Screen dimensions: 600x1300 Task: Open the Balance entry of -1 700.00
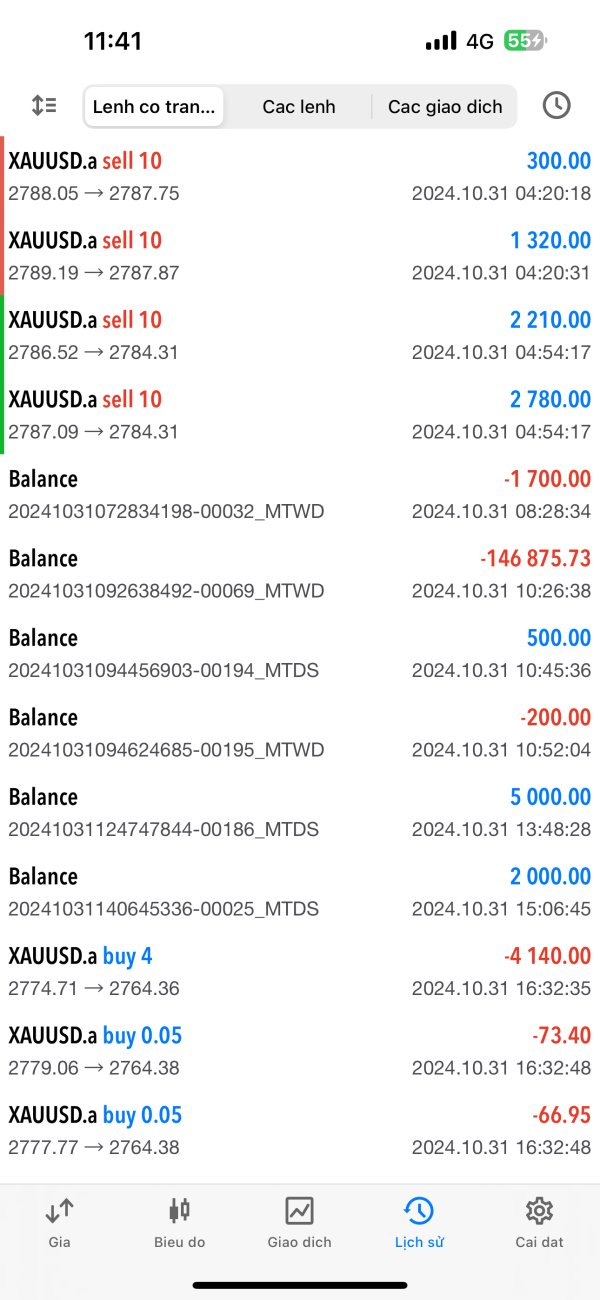[x=300, y=495]
